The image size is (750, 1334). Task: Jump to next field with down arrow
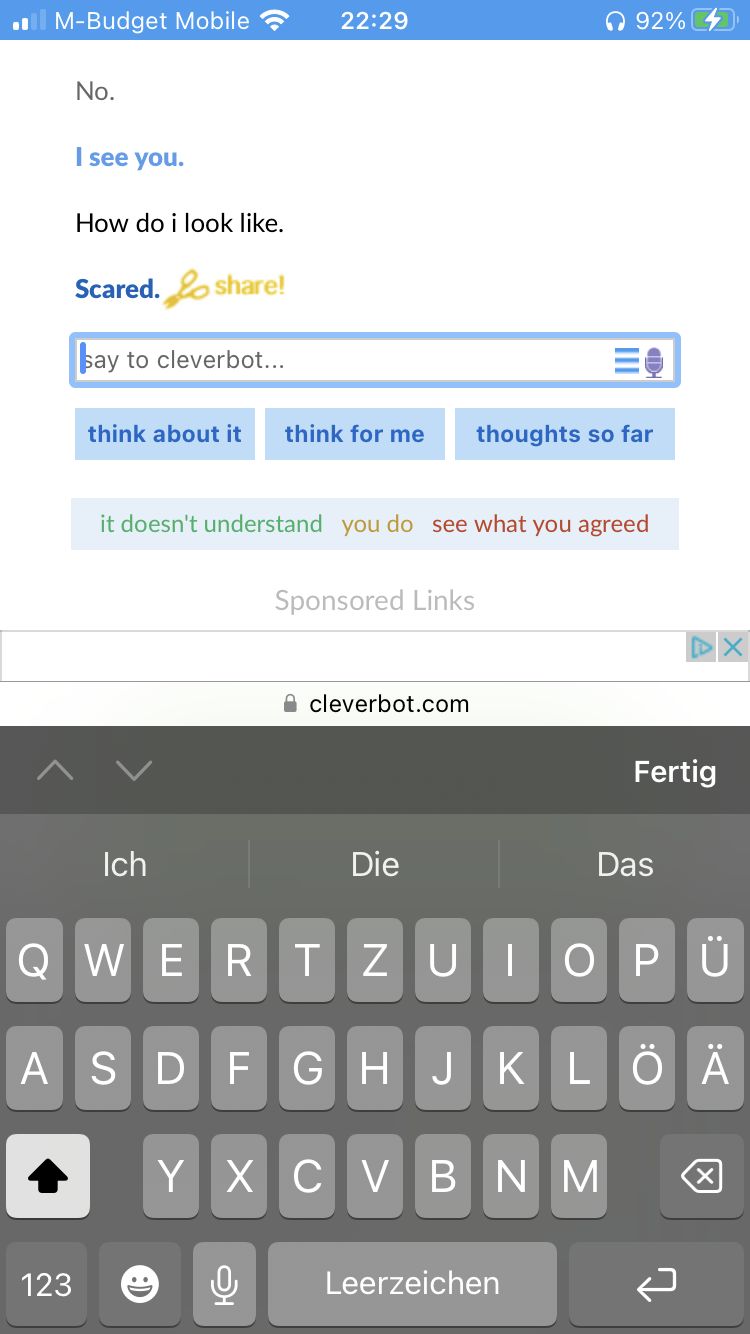click(x=133, y=770)
